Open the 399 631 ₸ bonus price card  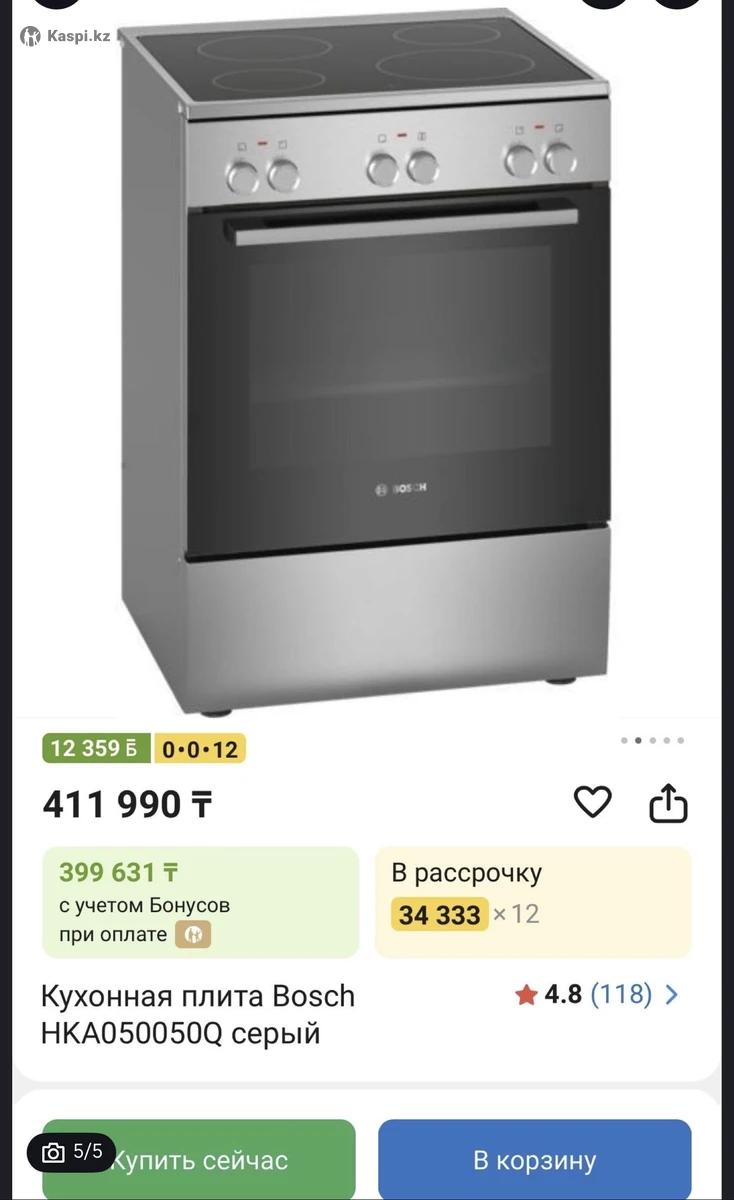tap(200, 902)
